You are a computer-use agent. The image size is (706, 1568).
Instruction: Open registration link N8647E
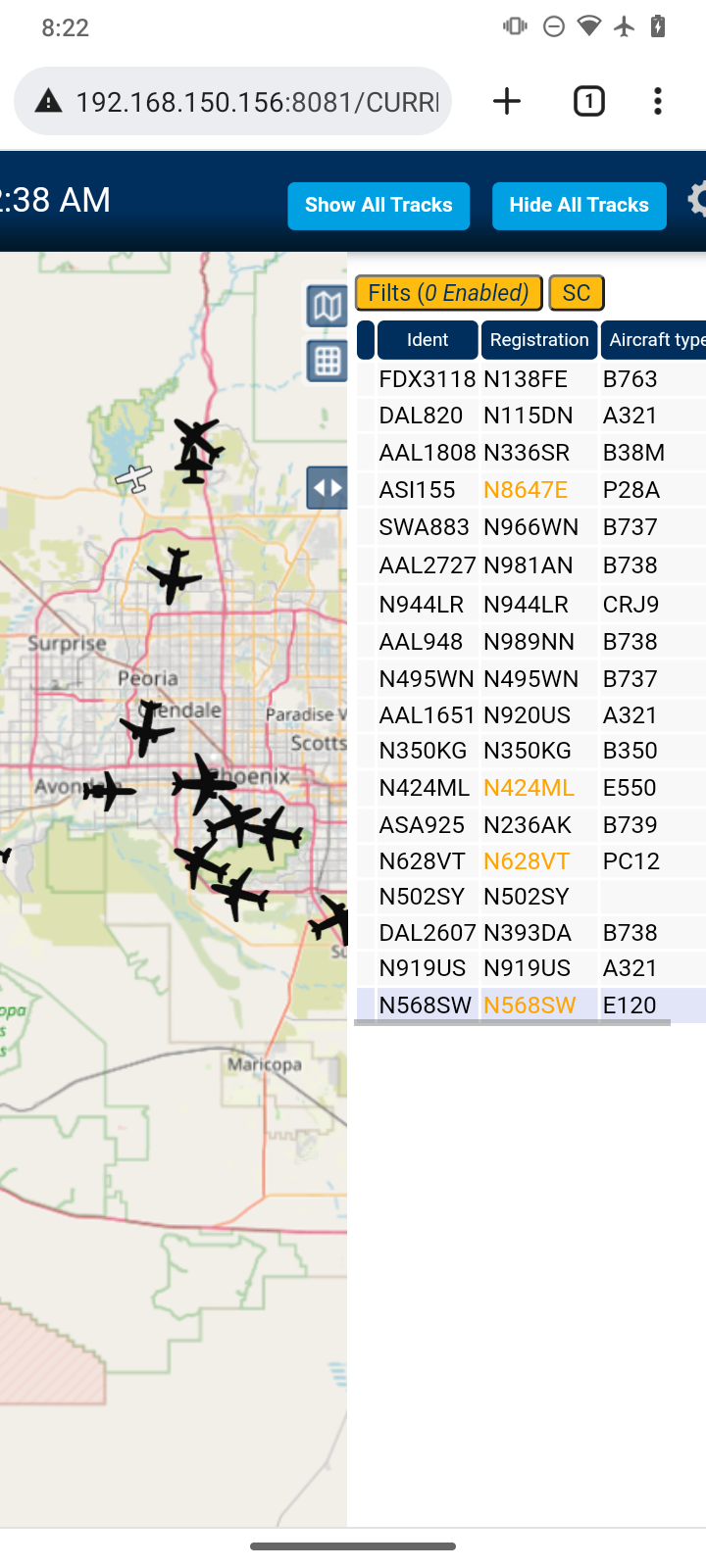pos(526,490)
